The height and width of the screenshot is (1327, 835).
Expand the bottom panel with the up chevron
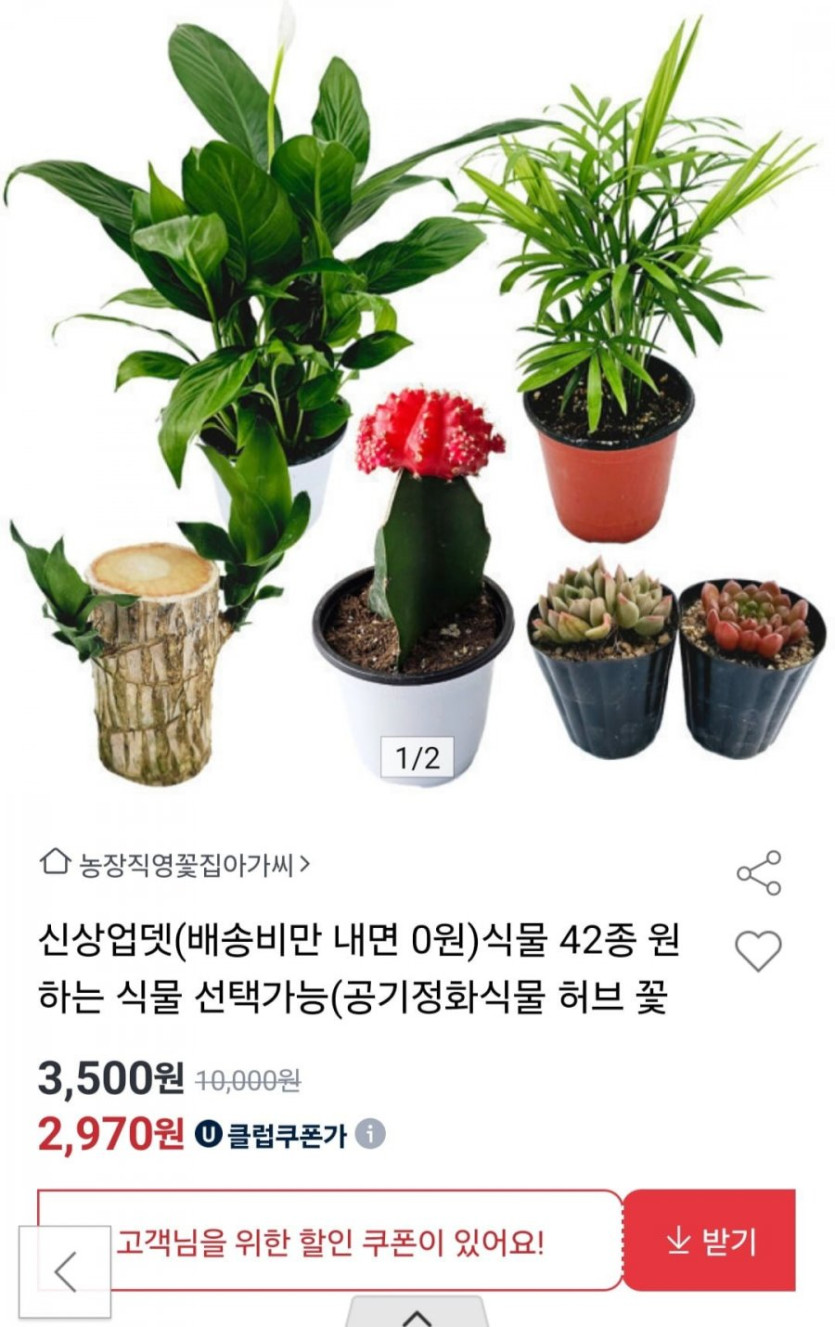417,1316
